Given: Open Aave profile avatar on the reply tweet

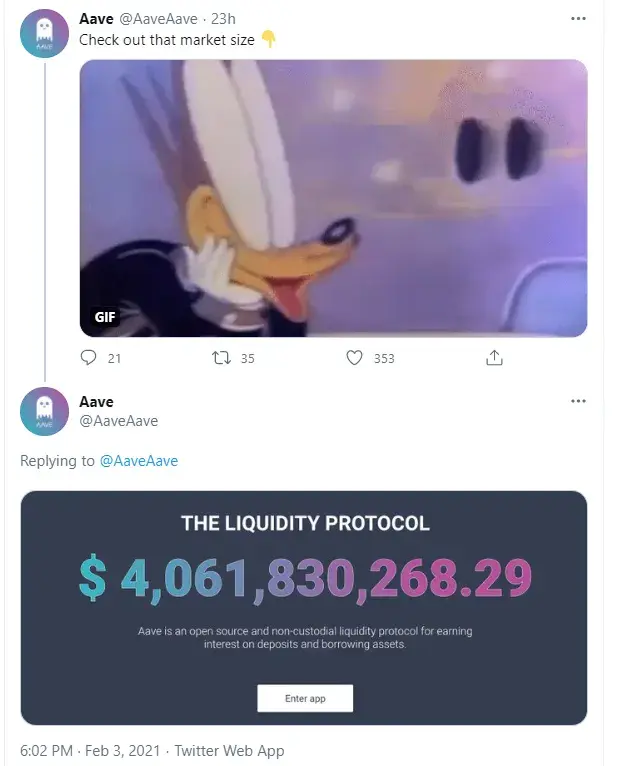Looking at the screenshot, I should [x=44, y=410].
